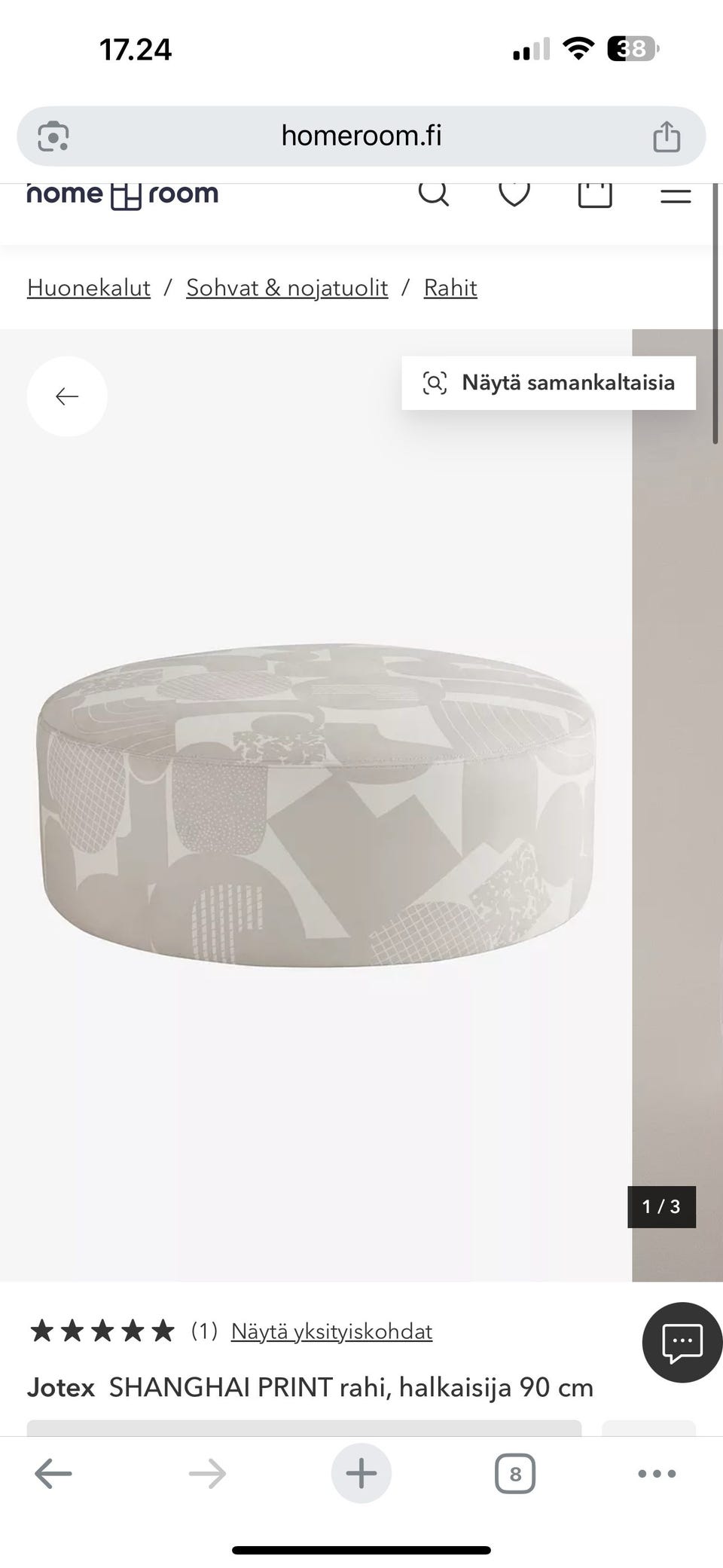Open the search icon in the site header

point(434,193)
